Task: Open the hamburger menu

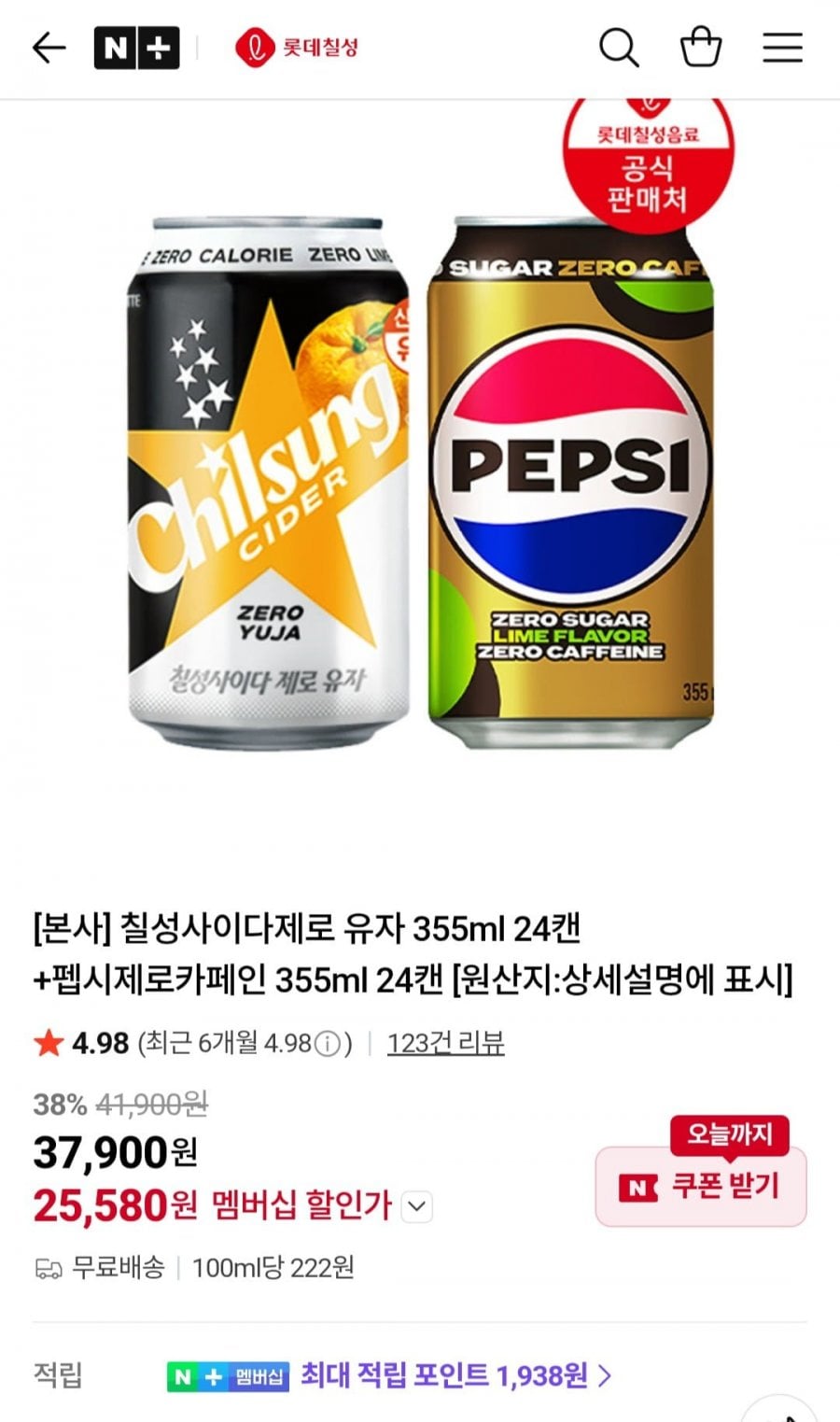Action: point(782,48)
